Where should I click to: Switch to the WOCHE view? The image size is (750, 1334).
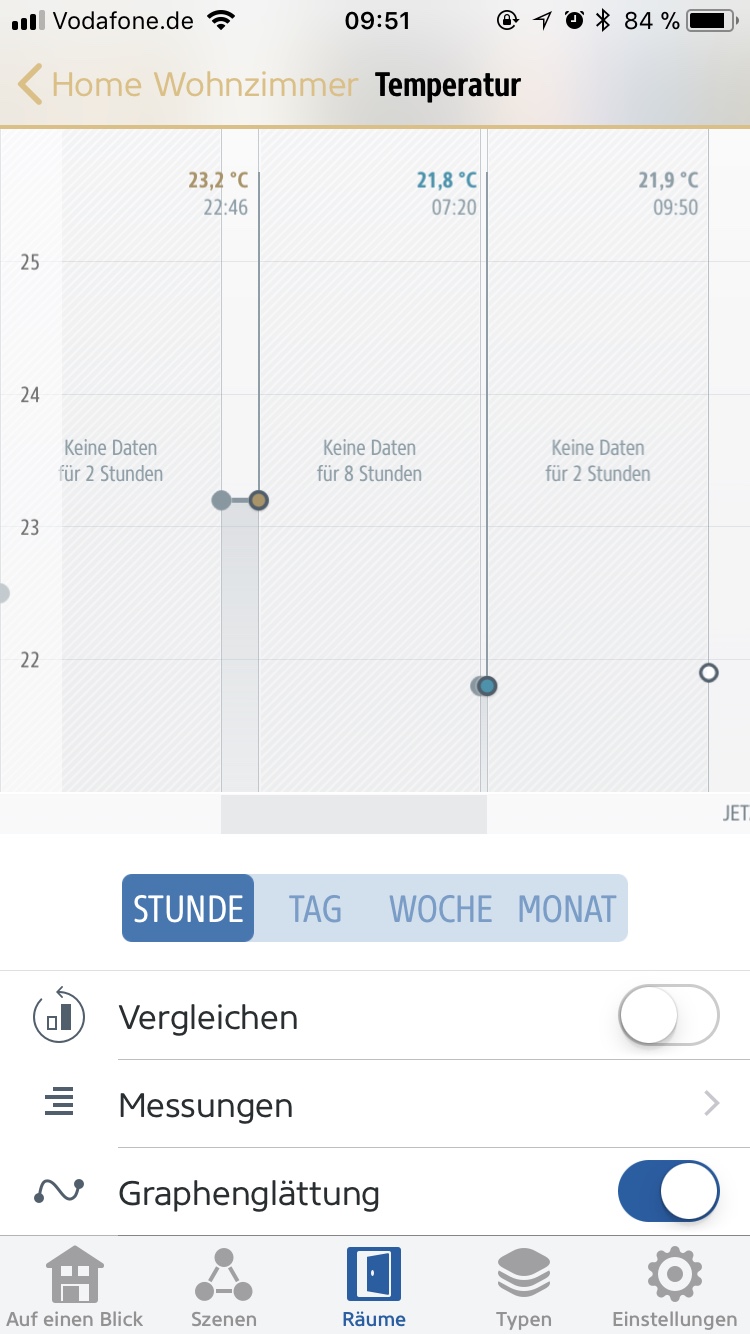[x=441, y=908]
